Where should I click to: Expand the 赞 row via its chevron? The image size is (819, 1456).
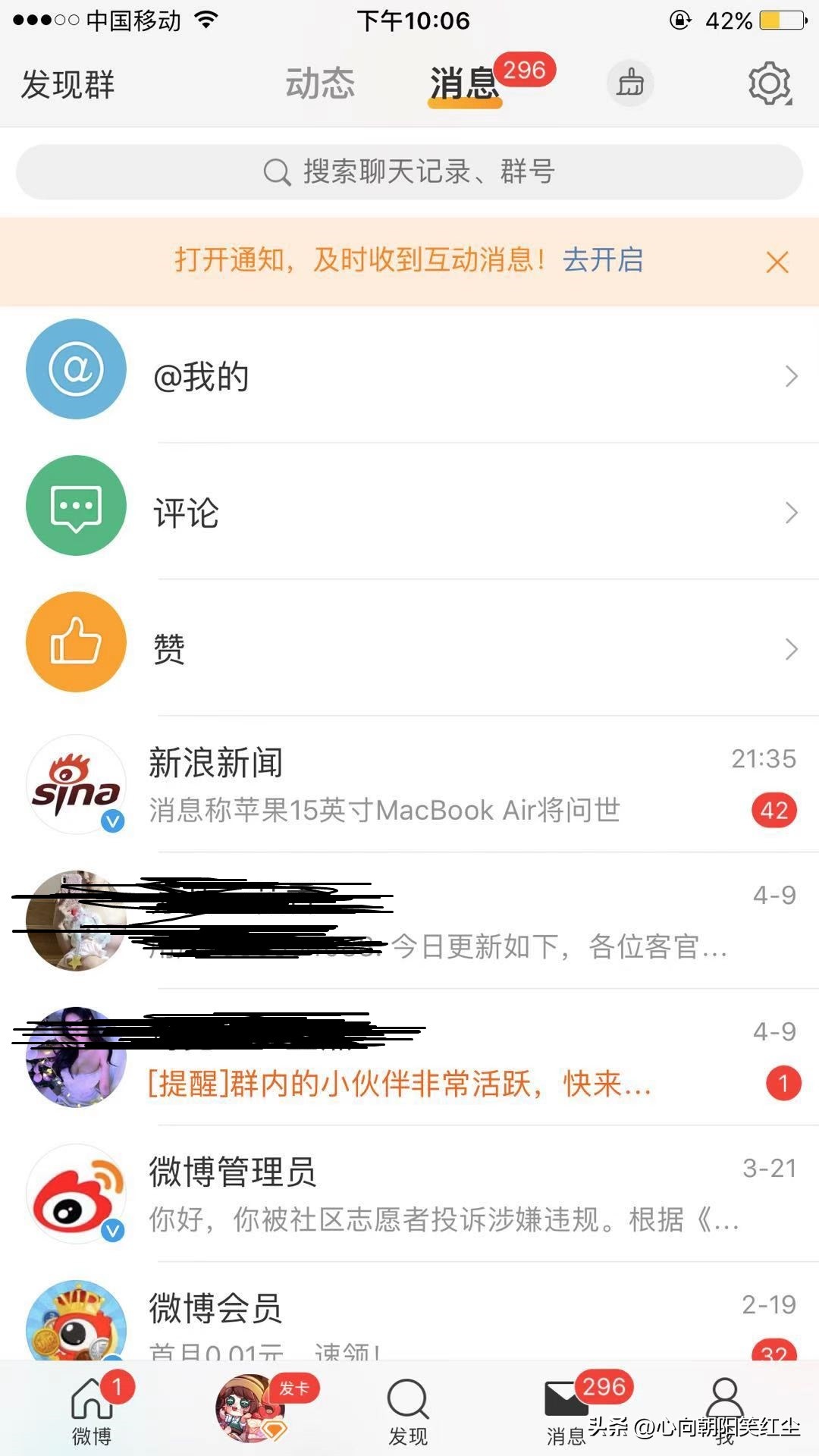[792, 648]
